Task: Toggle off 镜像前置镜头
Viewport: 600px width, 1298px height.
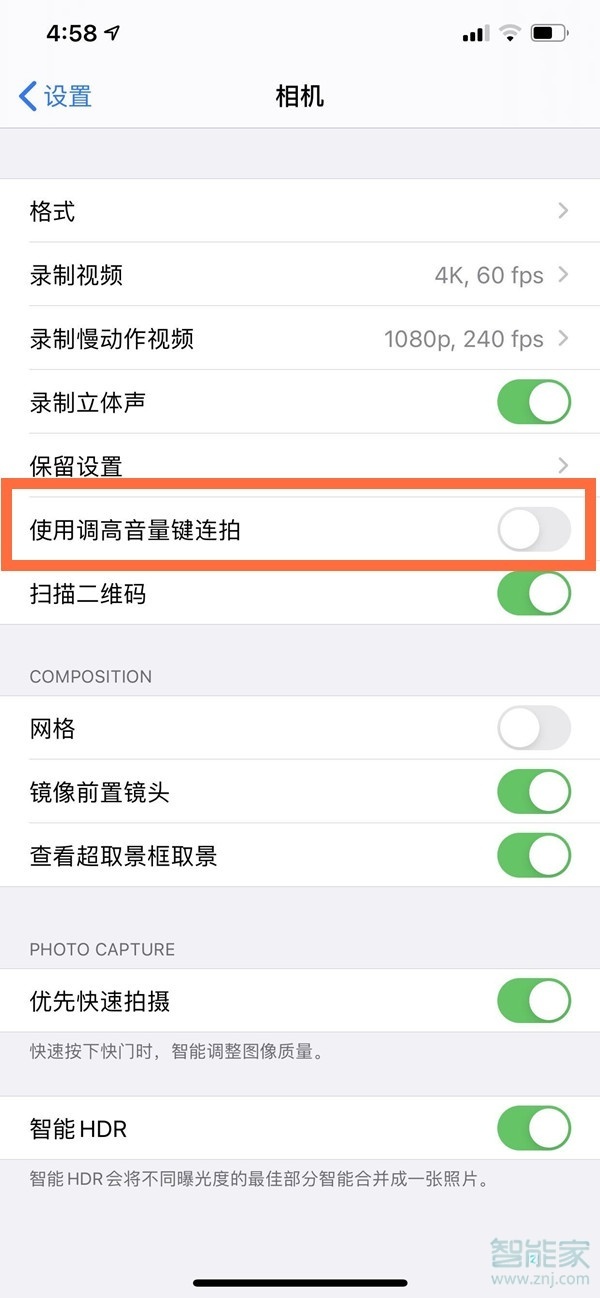Action: [533, 793]
